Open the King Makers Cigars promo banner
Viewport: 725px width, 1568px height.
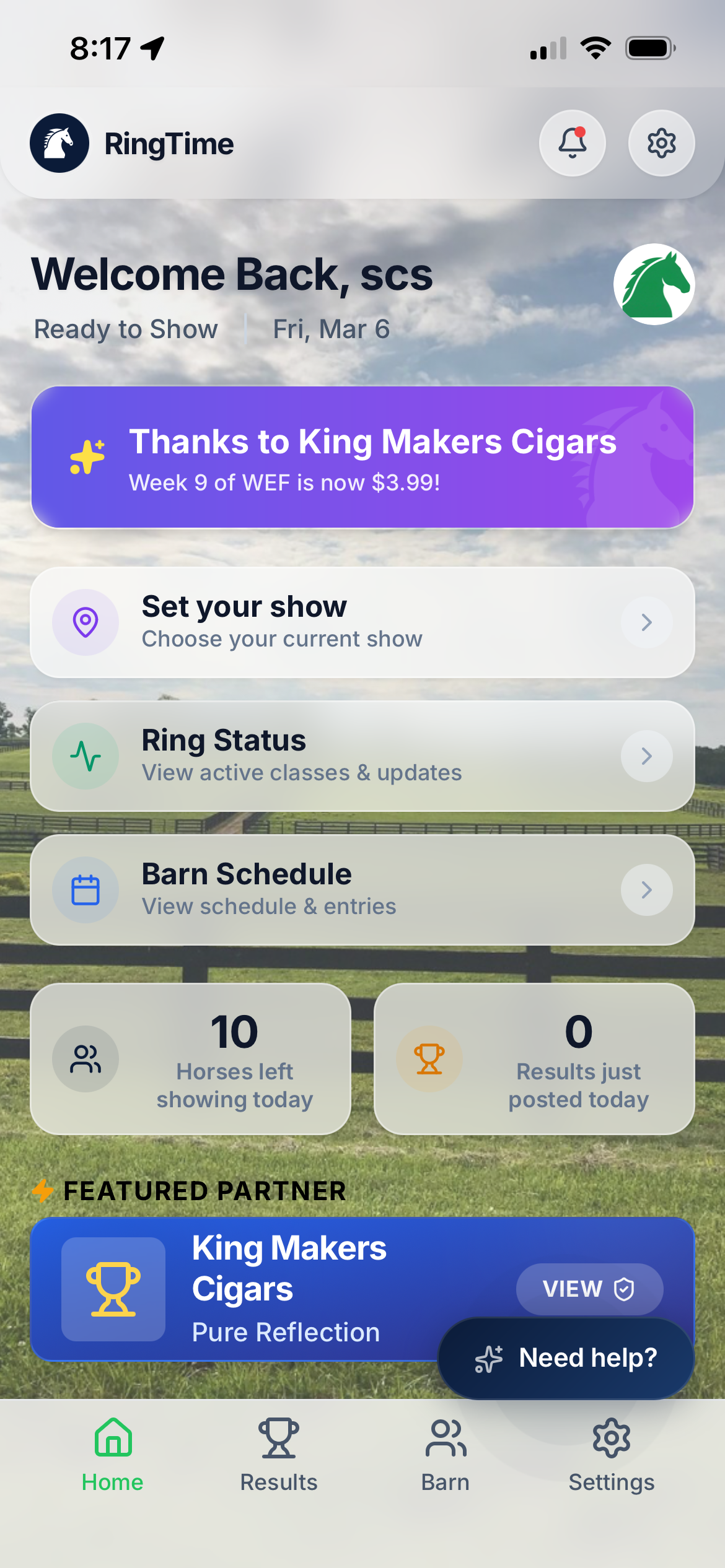pyautogui.click(x=362, y=457)
